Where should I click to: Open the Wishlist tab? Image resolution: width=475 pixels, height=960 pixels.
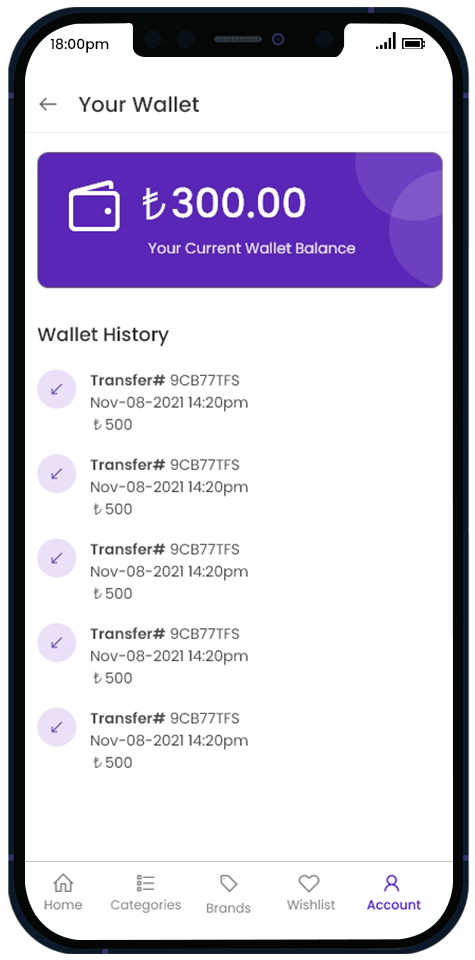(310, 892)
